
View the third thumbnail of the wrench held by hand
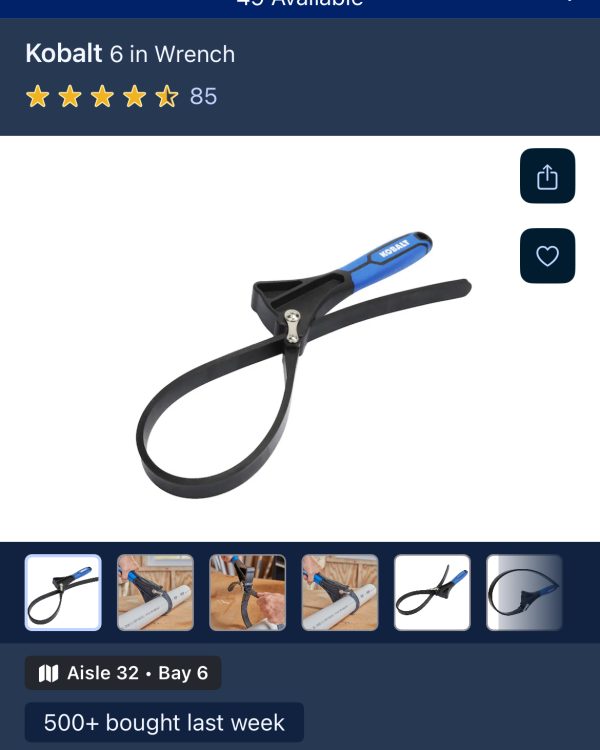[247, 593]
